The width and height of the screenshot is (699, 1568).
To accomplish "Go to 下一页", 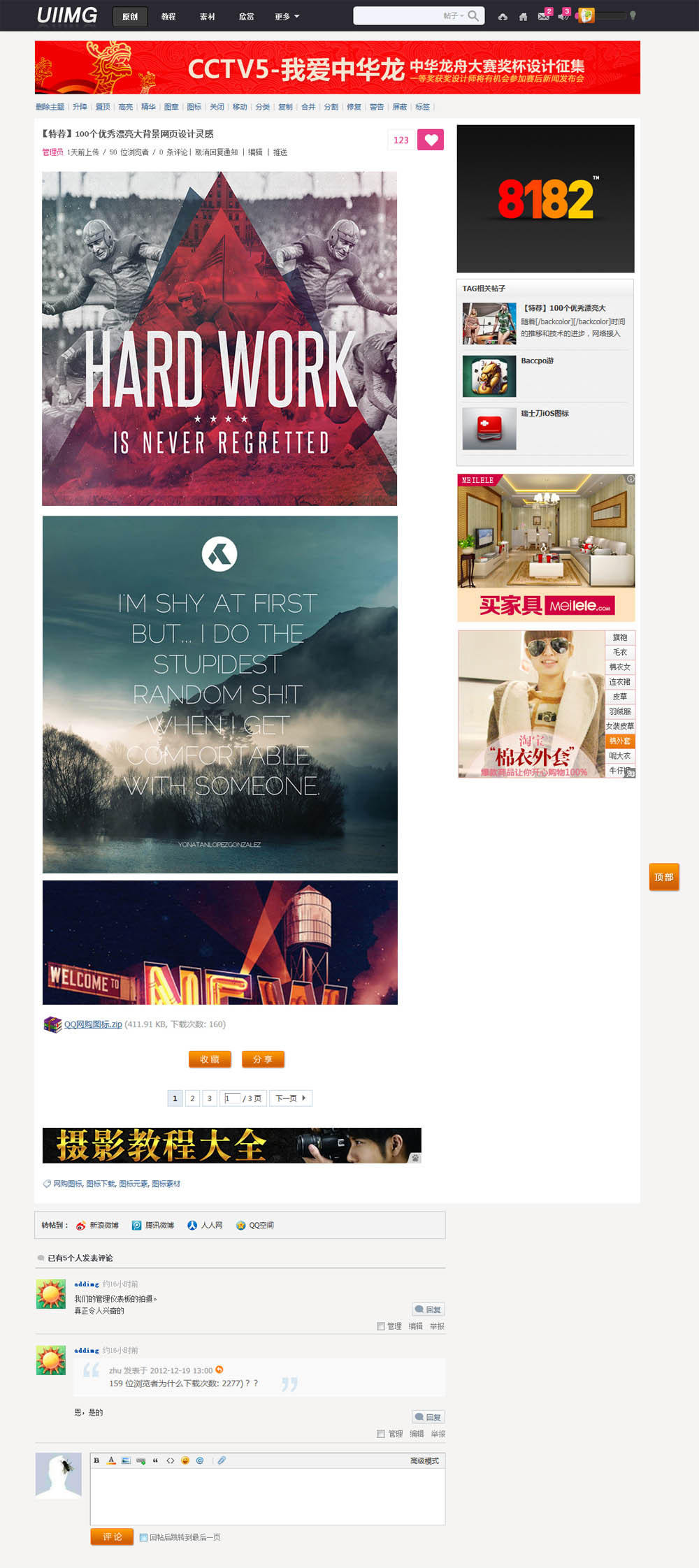I will 290,1098.
